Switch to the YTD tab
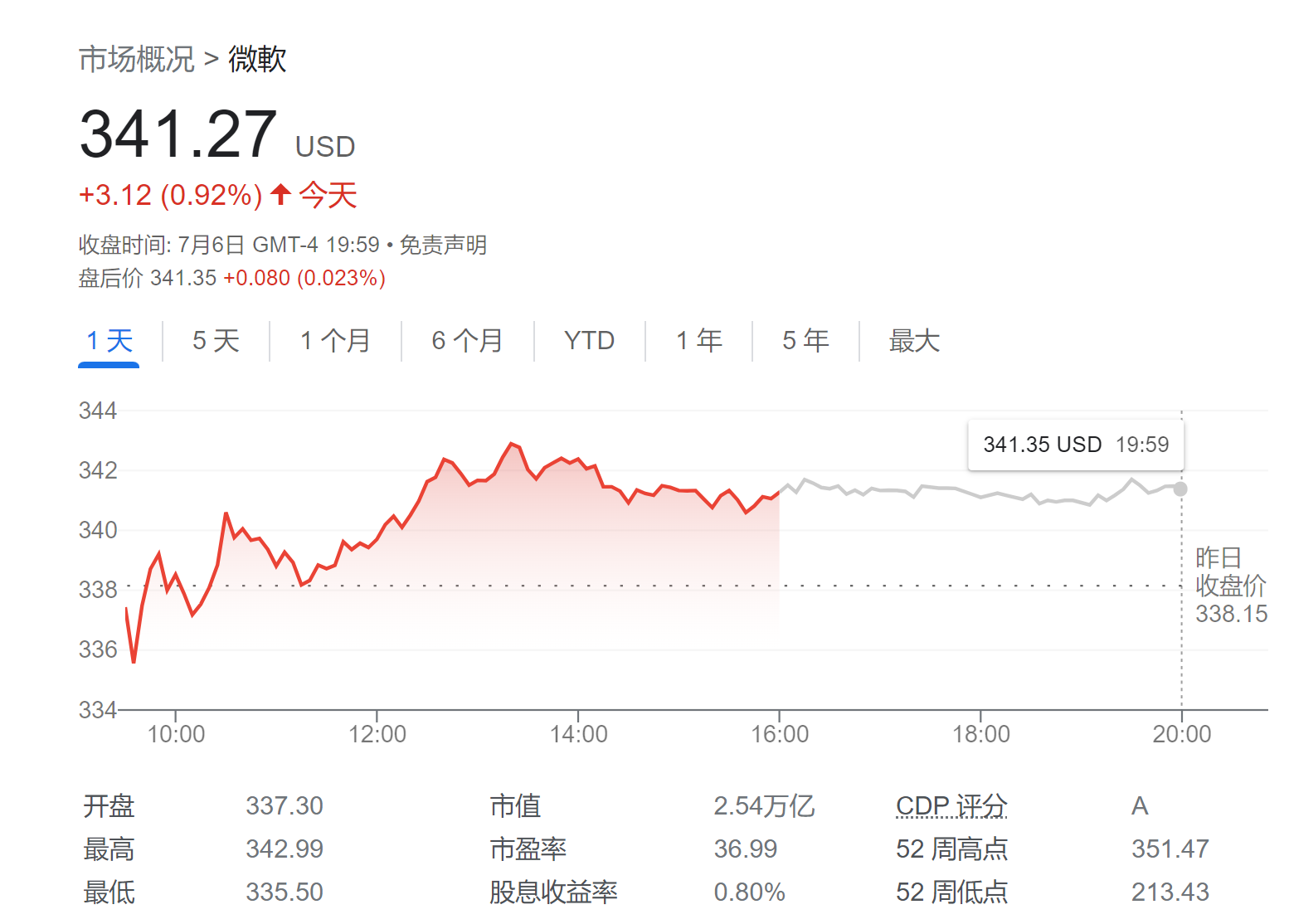Screen dimensions: 1289x924 (589, 341)
